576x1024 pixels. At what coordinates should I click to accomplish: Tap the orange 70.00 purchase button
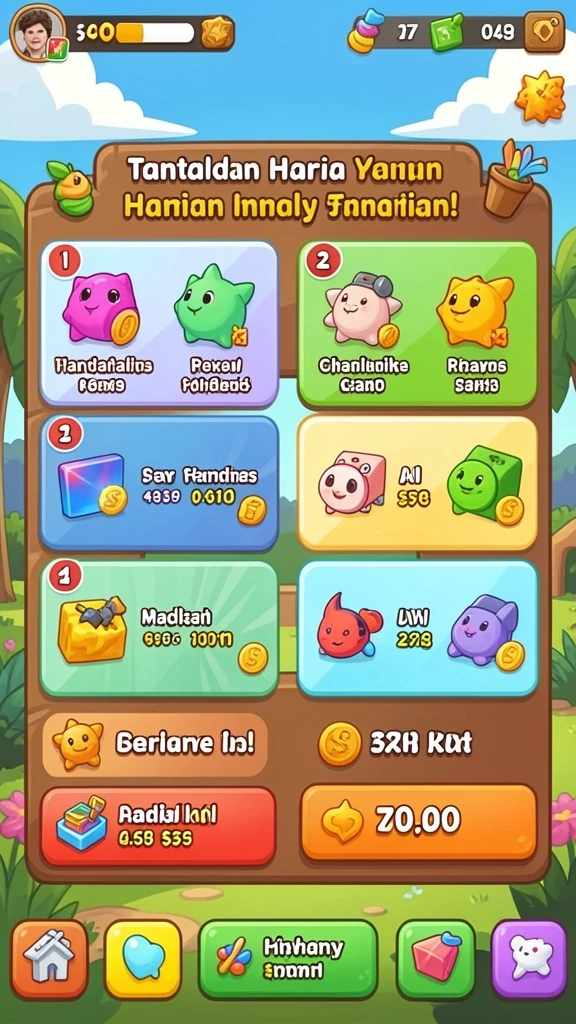419,822
